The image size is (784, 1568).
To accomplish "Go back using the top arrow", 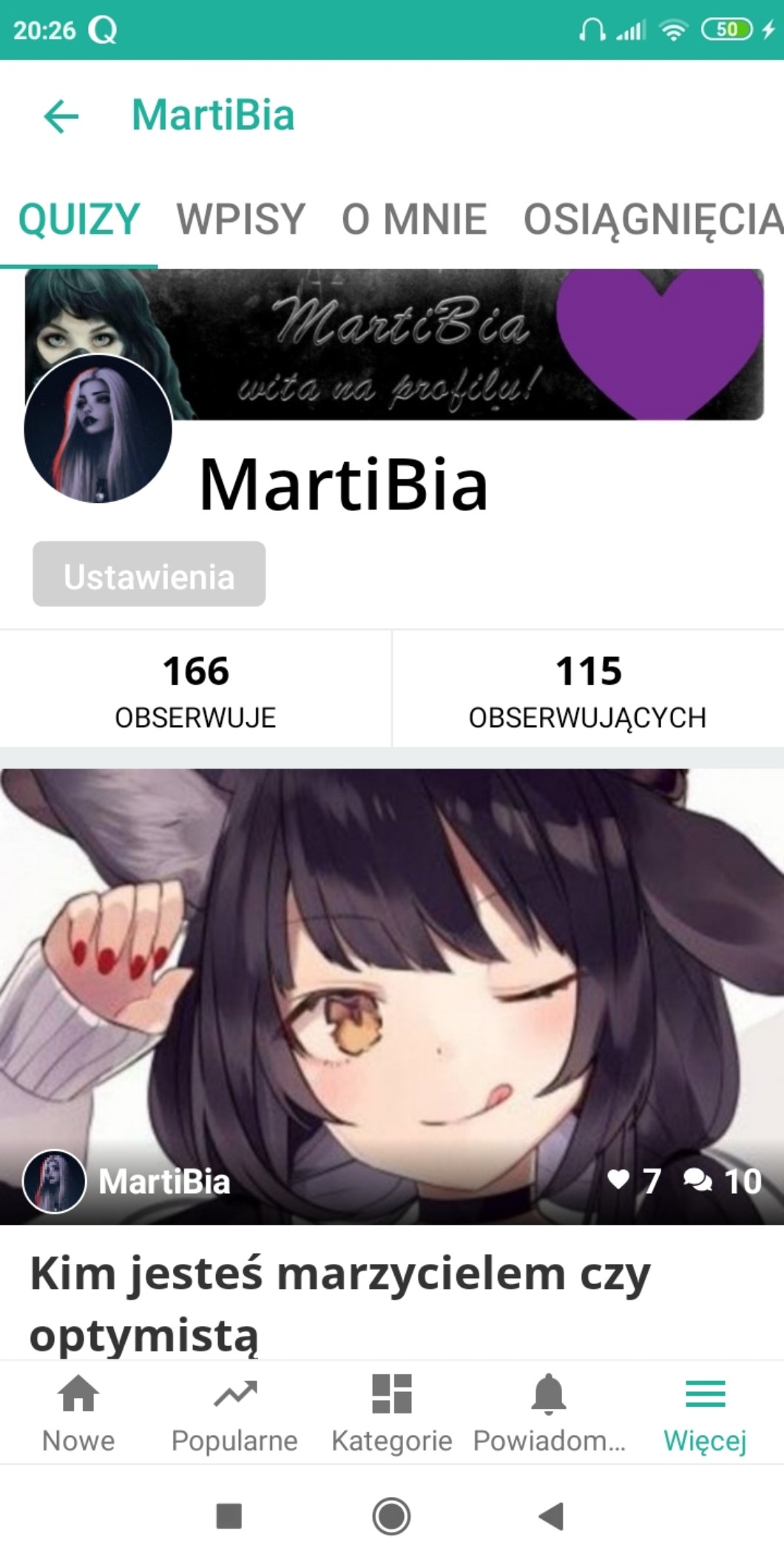I will (61, 116).
